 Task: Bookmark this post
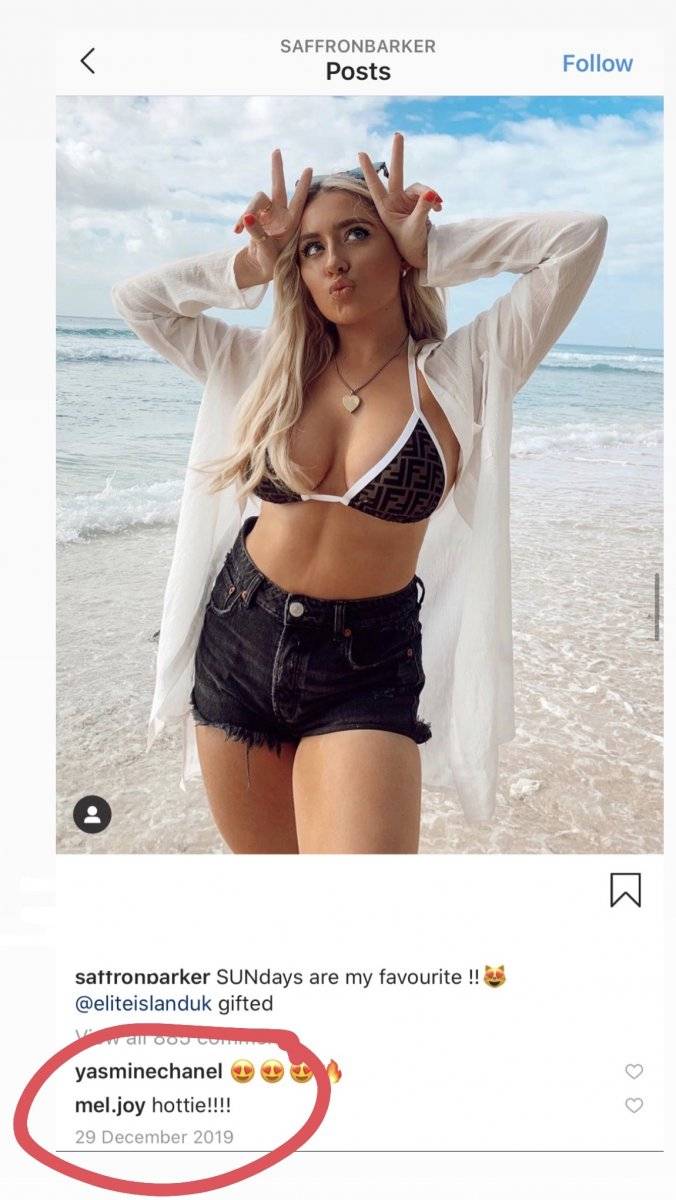click(625, 889)
